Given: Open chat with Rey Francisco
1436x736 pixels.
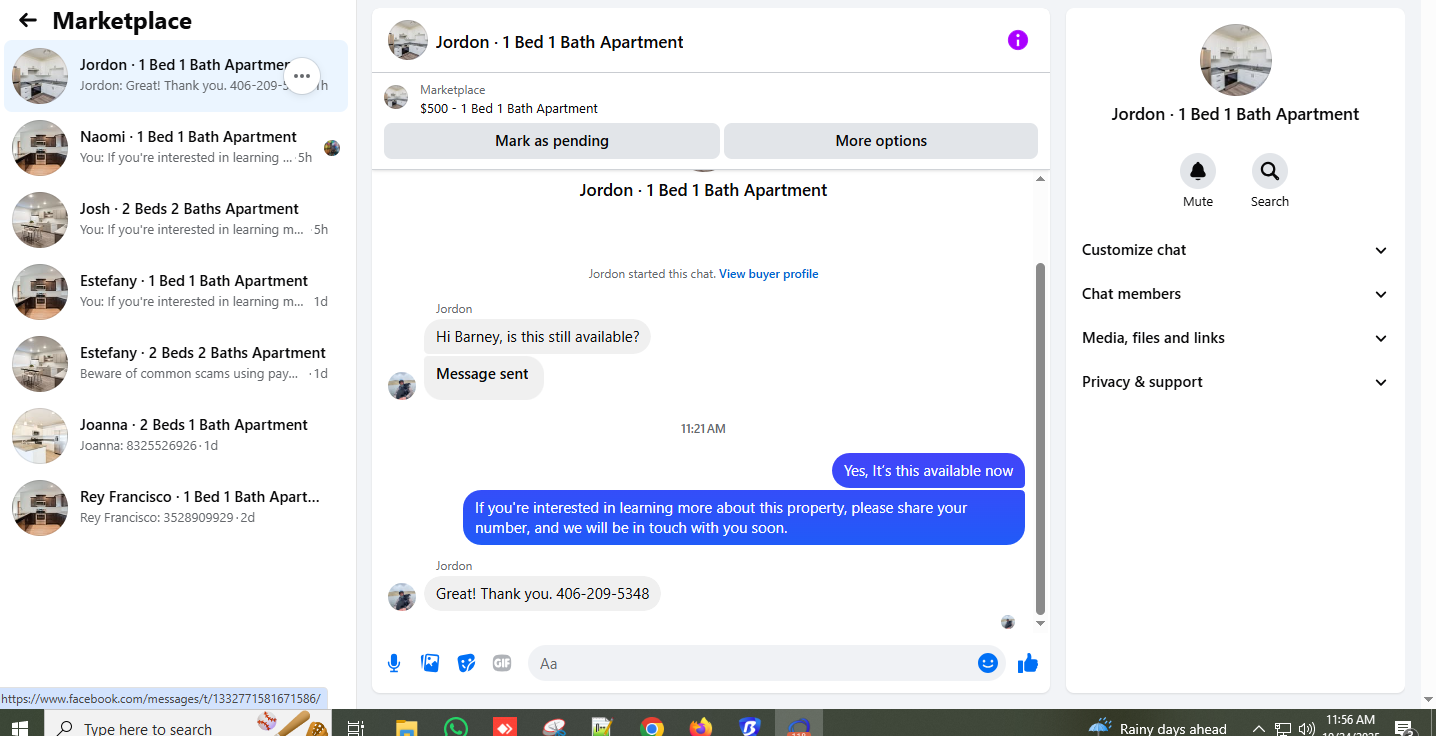Looking at the screenshot, I should tap(176, 508).
